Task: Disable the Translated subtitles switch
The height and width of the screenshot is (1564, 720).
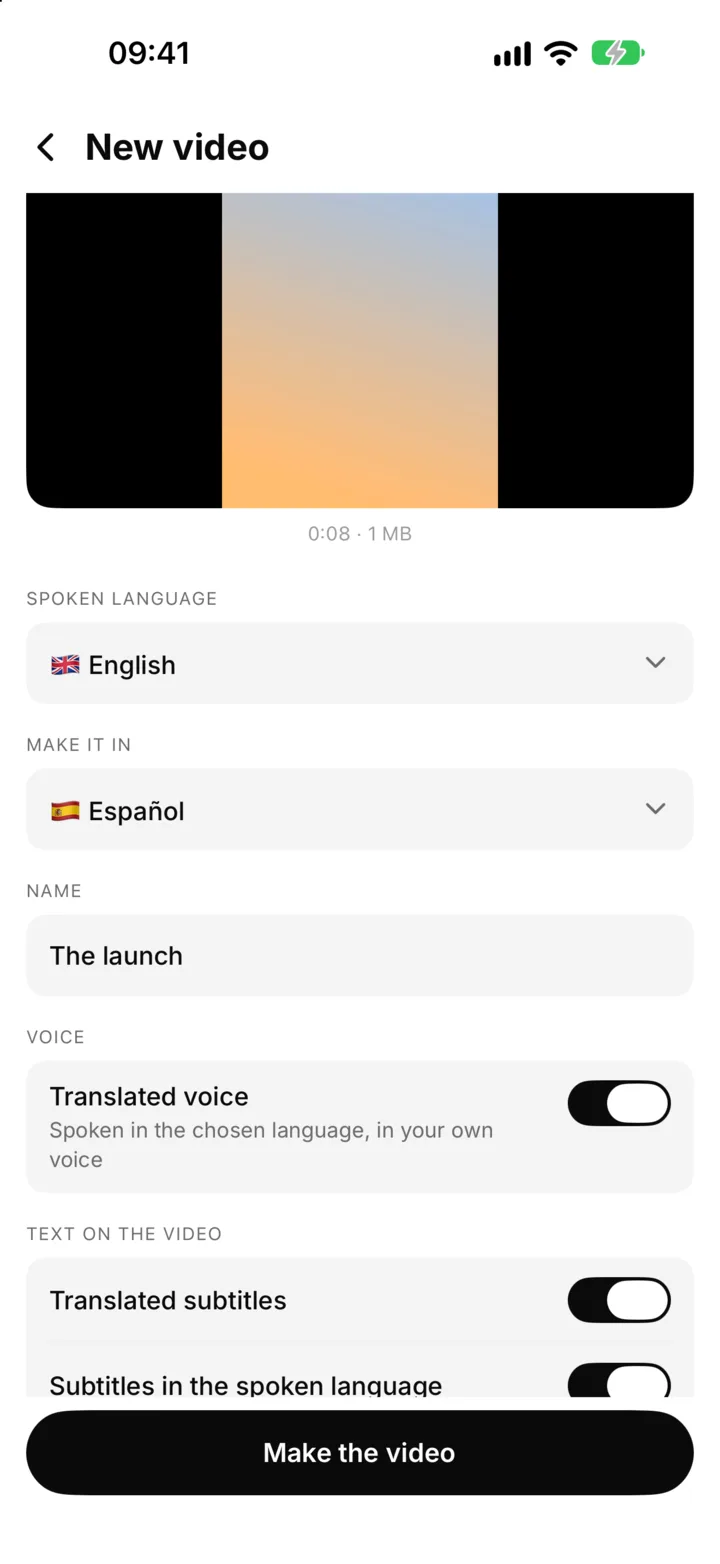Action: tap(619, 1300)
